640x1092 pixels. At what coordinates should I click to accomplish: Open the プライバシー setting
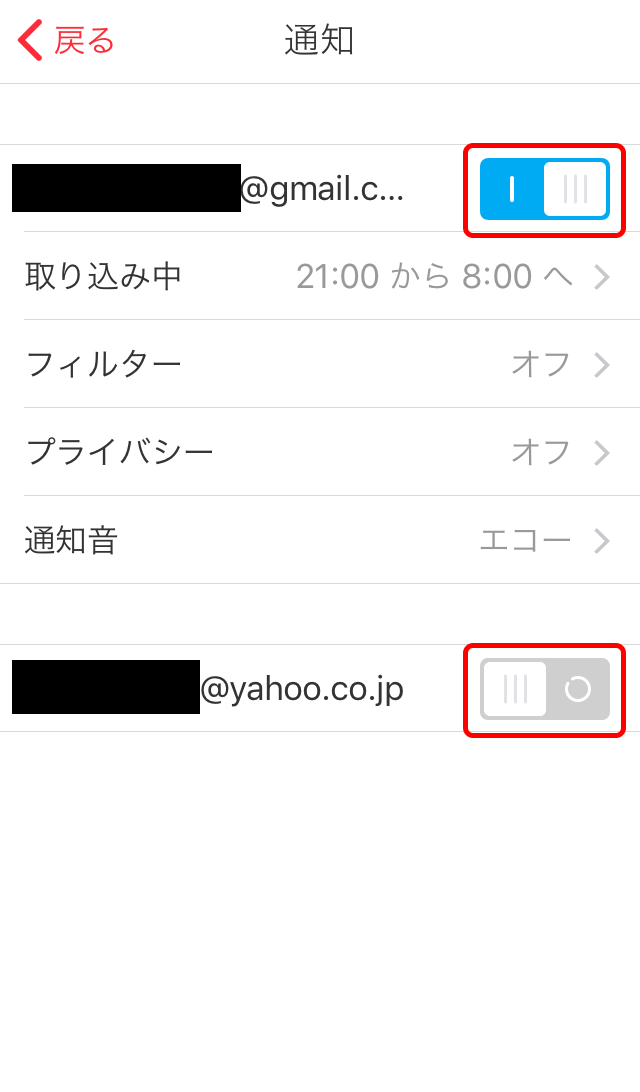[x=320, y=452]
